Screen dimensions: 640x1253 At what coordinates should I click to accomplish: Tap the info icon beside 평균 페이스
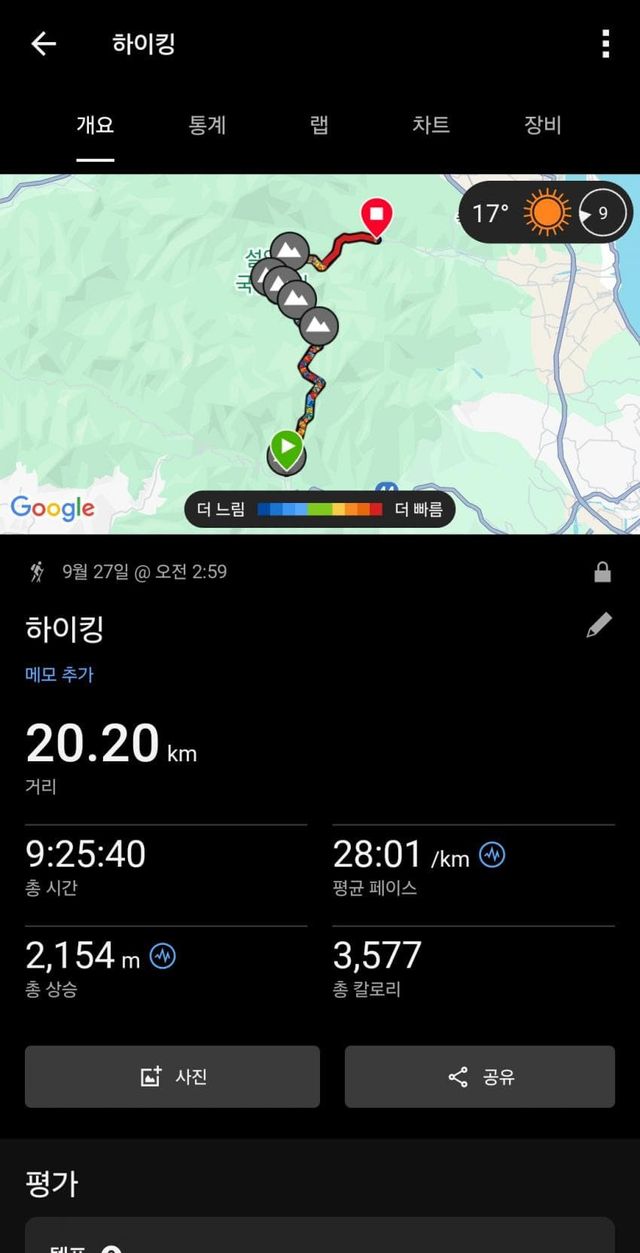pos(492,855)
